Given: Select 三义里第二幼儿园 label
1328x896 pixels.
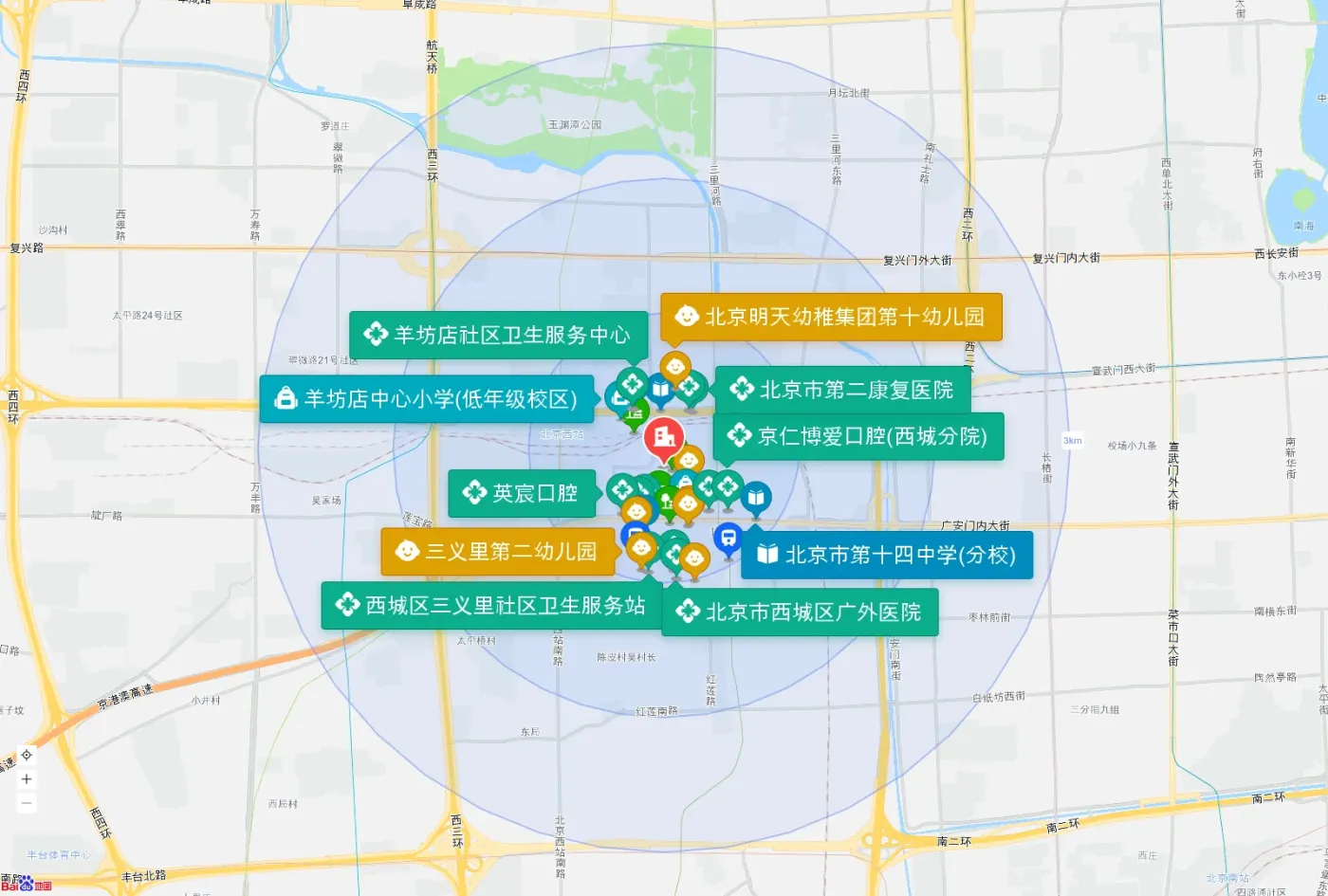Looking at the screenshot, I should coord(497,552).
